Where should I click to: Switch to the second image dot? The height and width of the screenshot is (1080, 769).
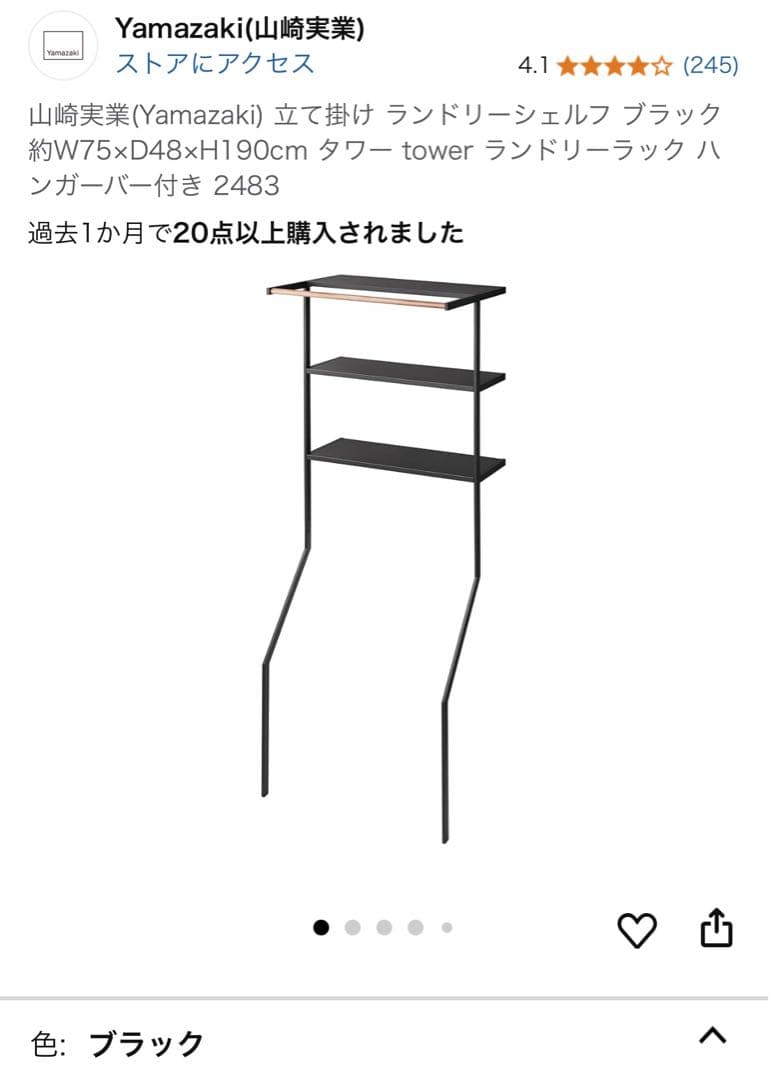[351, 928]
